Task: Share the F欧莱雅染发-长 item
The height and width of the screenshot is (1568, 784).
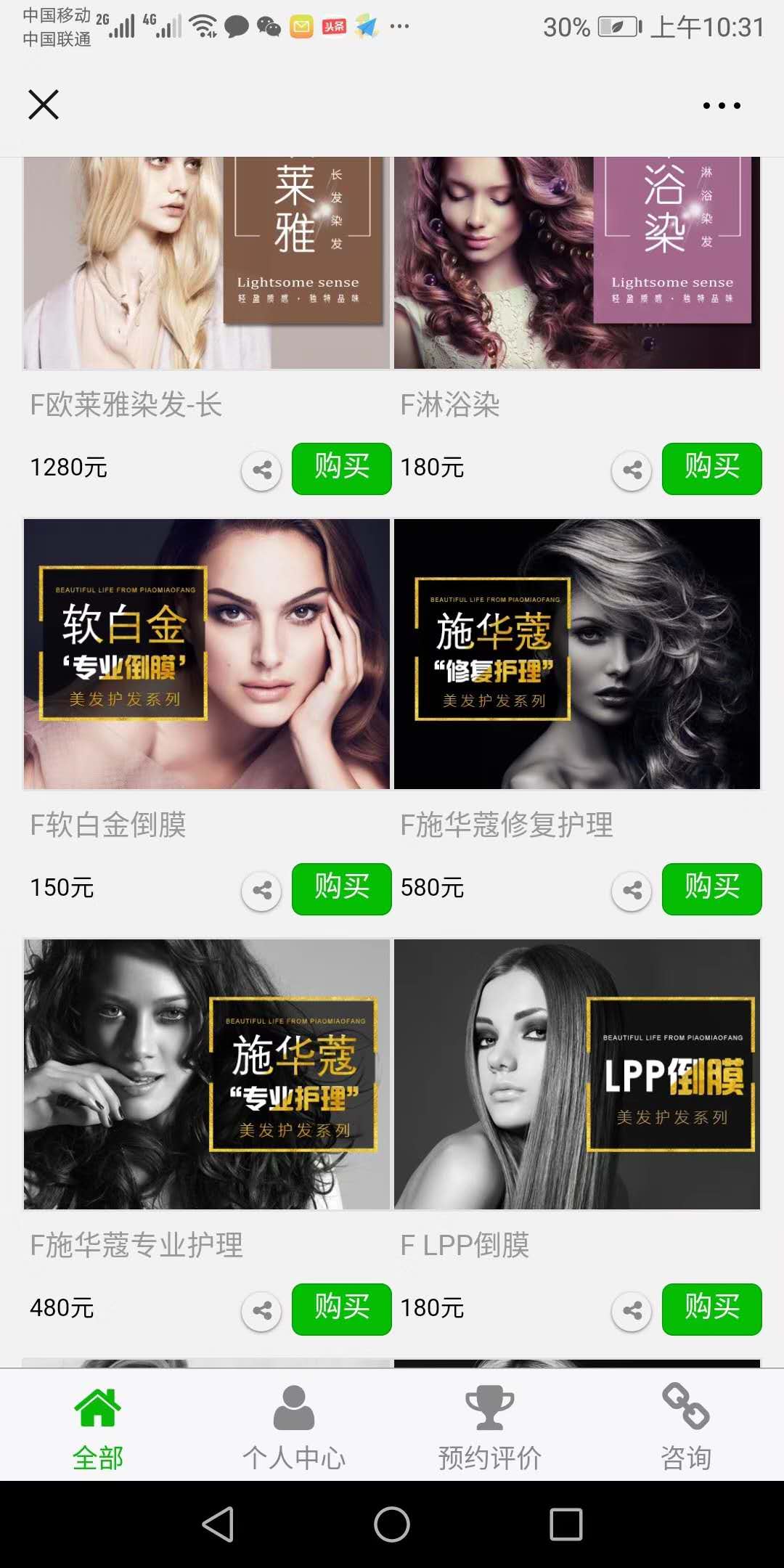Action: point(261,470)
